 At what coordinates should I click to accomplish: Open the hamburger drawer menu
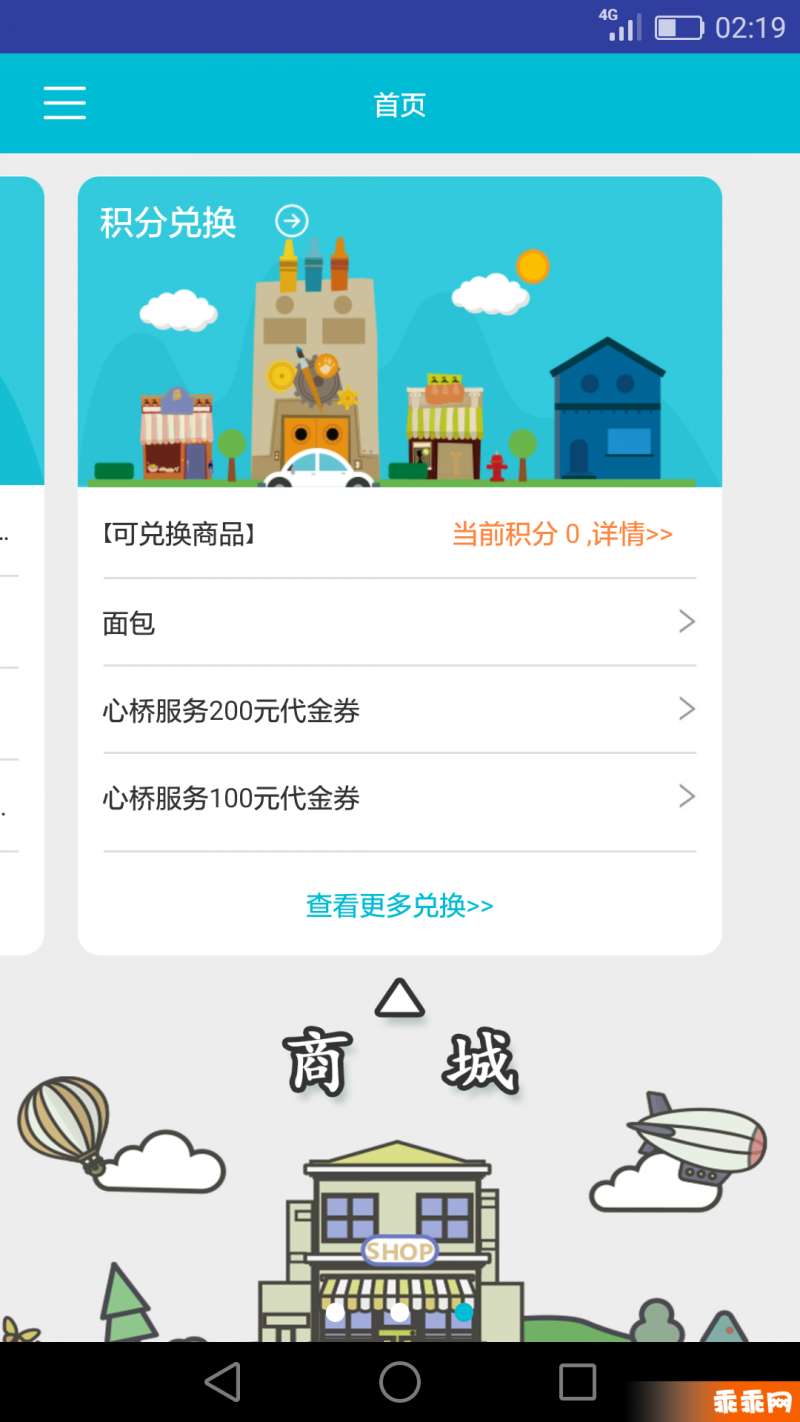pyautogui.click(x=65, y=103)
